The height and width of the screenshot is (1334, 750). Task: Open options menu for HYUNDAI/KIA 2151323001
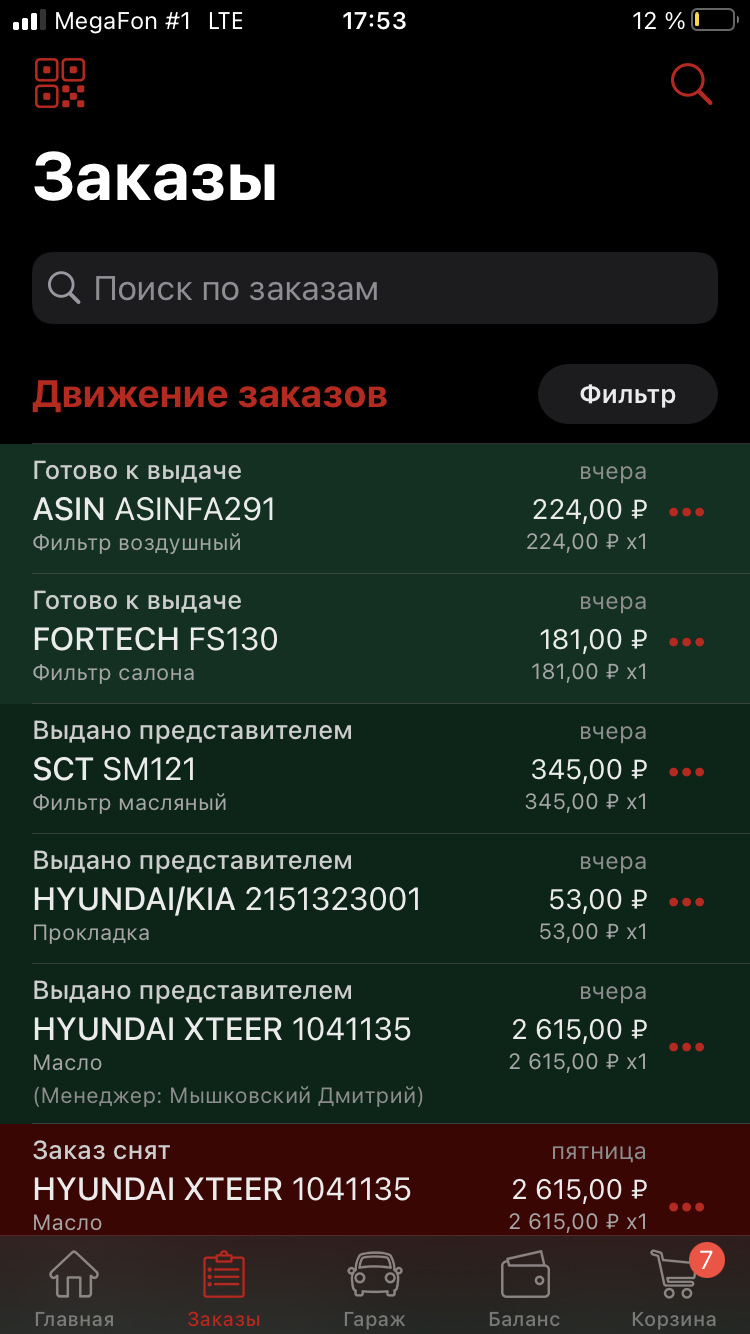tap(686, 902)
